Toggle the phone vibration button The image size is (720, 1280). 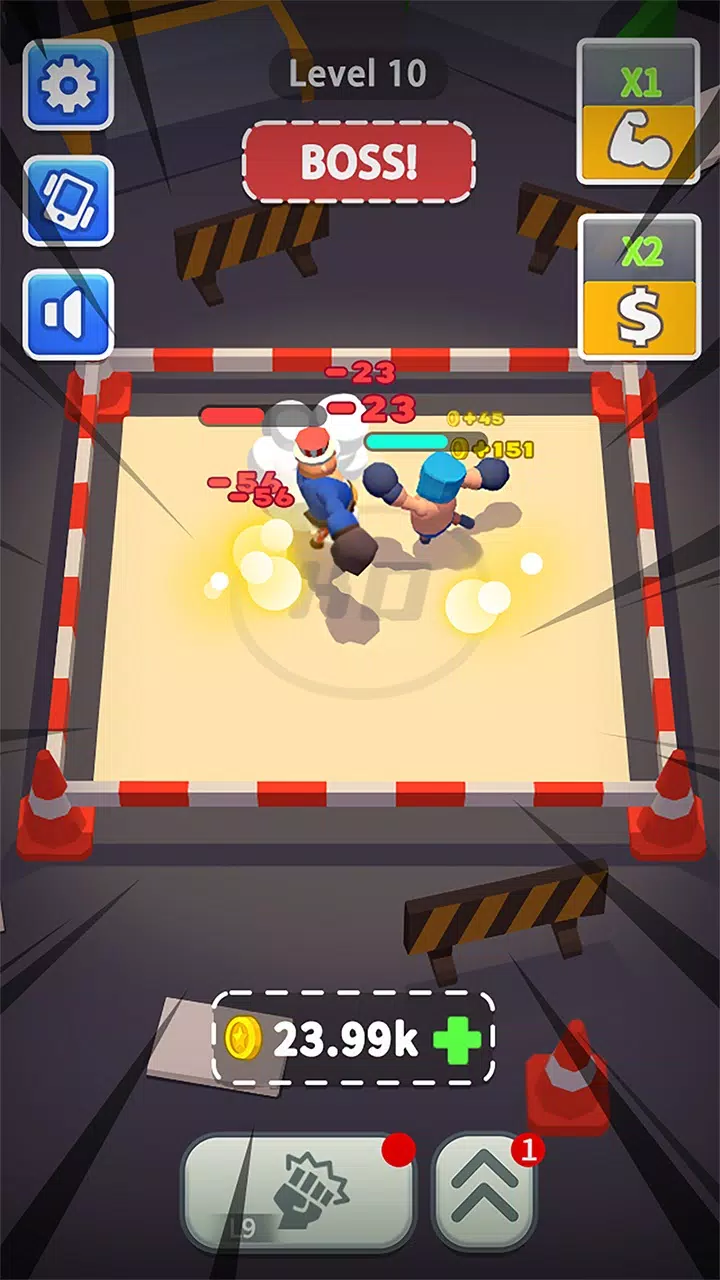pos(68,200)
